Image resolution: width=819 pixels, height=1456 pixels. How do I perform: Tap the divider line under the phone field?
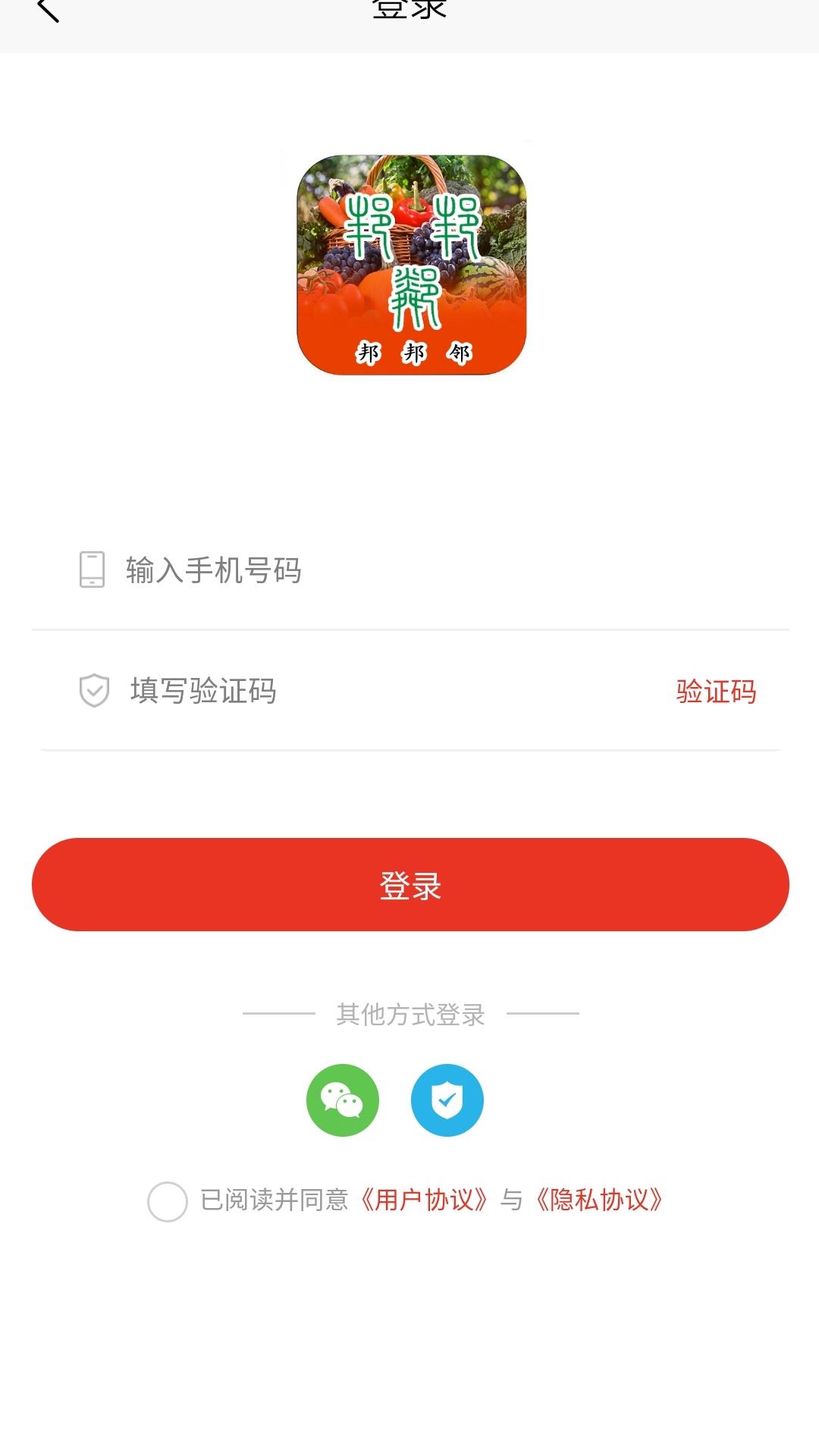409,629
